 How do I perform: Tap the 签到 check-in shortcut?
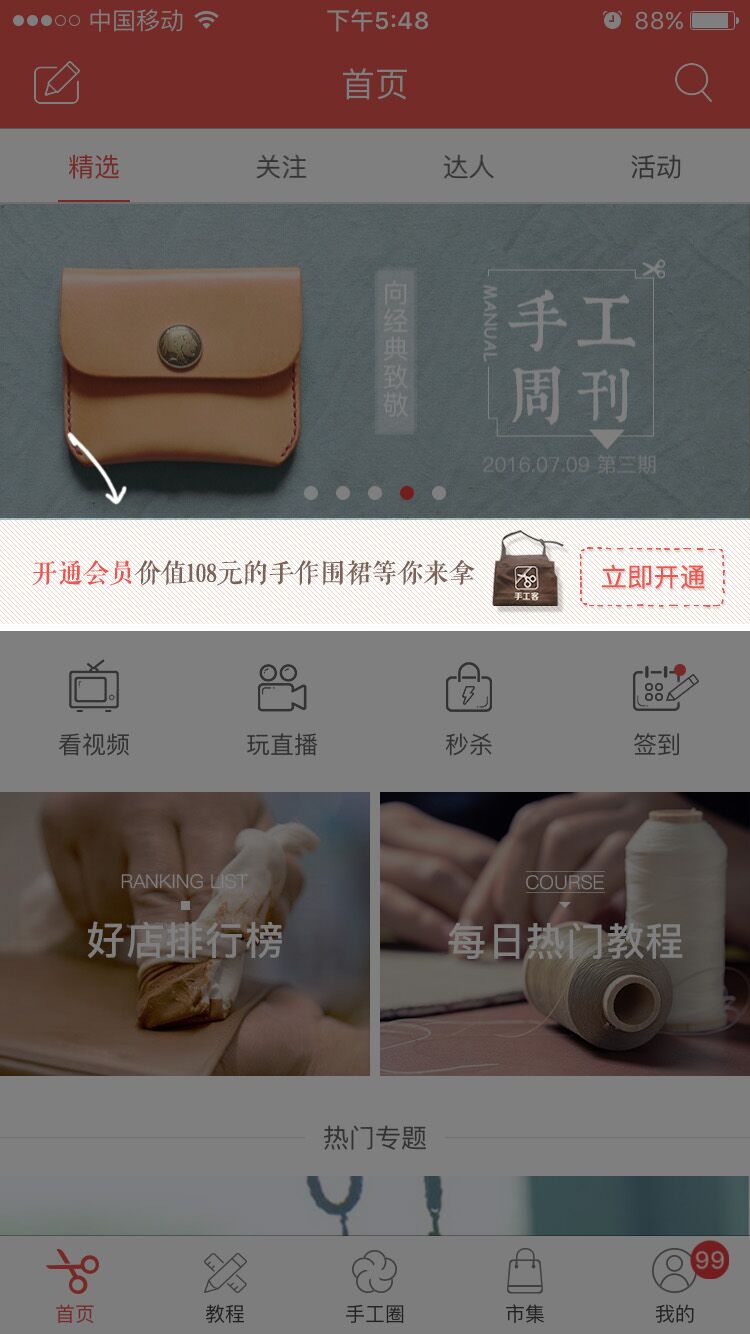tap(657, 708)
